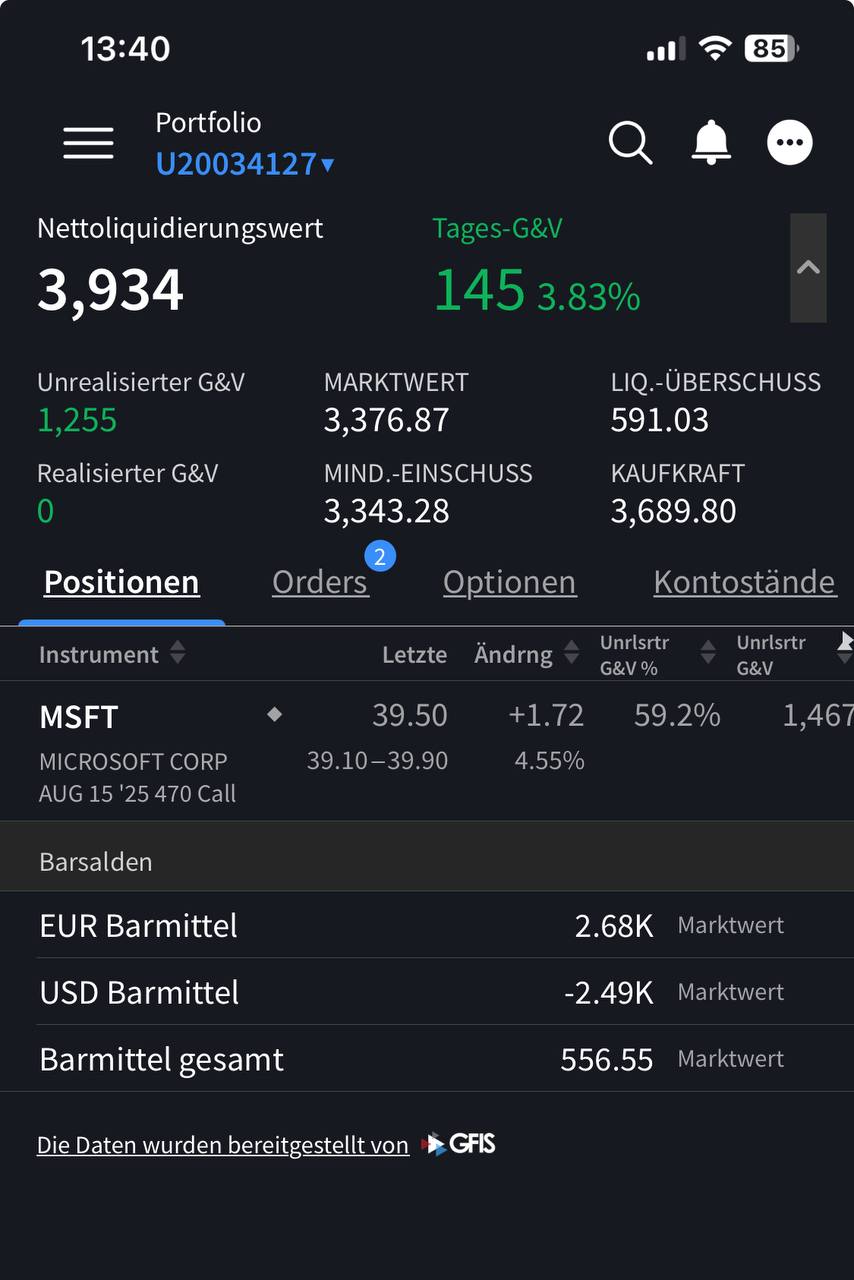Switch to the Kontostände tab
Screen dimensions: 854x1280
744,582
